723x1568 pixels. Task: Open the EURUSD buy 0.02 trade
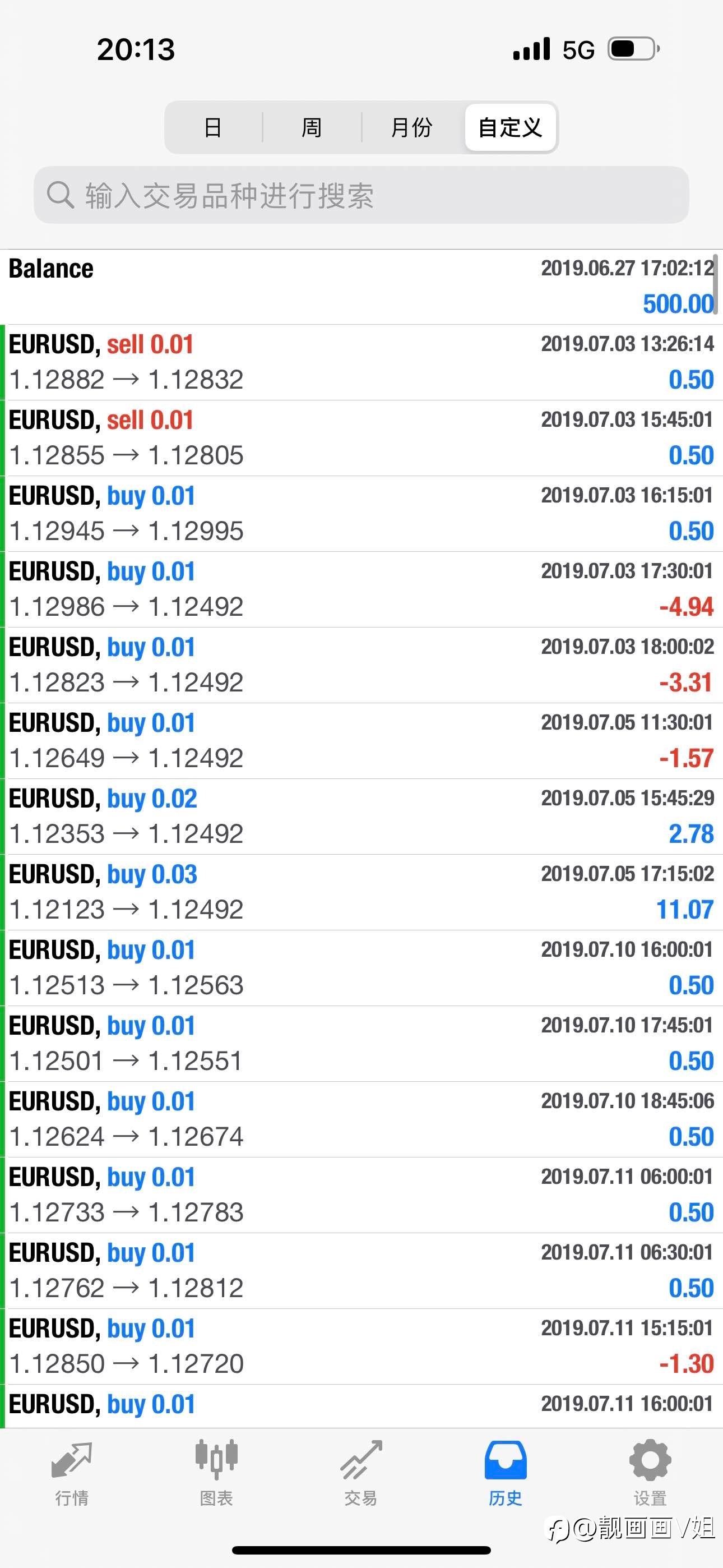(x=361, y=817)
